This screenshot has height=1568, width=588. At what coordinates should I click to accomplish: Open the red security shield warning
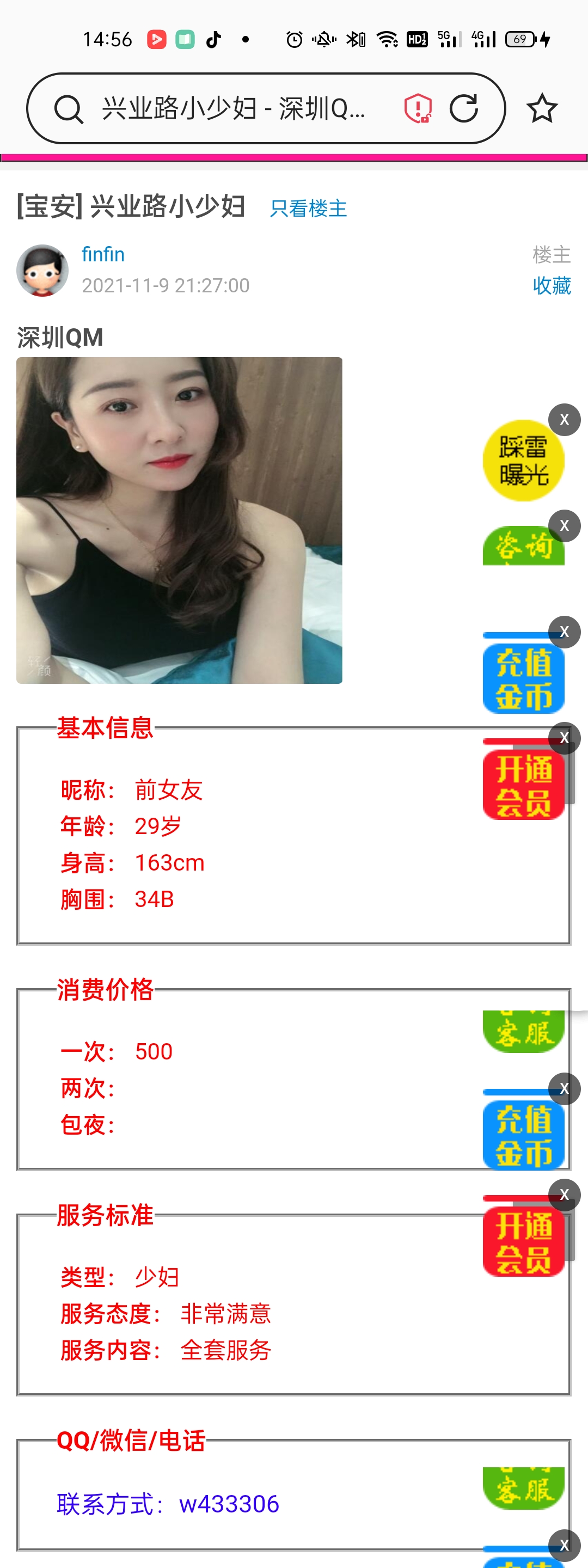418,109
